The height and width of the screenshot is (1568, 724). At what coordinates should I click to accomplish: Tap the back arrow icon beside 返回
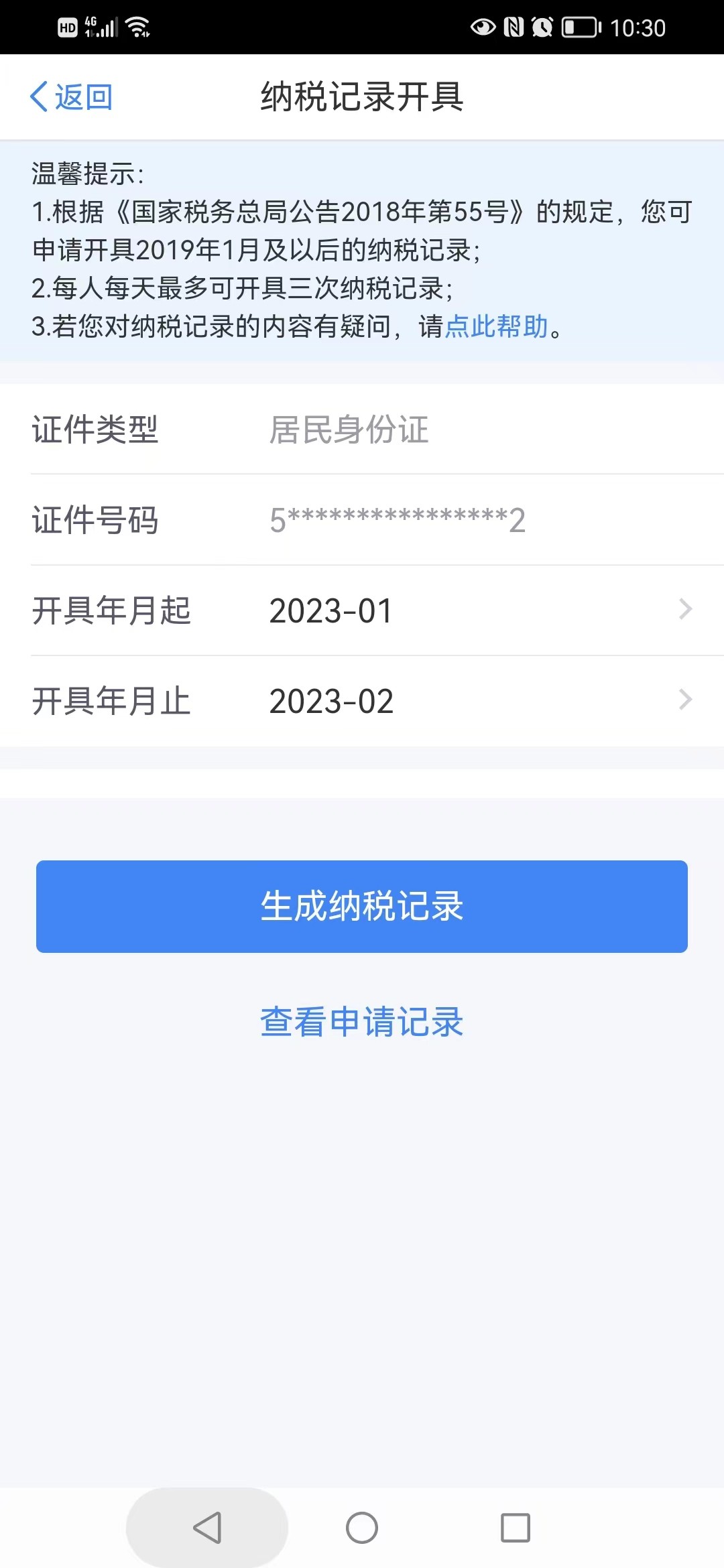(x=38, y=96)
